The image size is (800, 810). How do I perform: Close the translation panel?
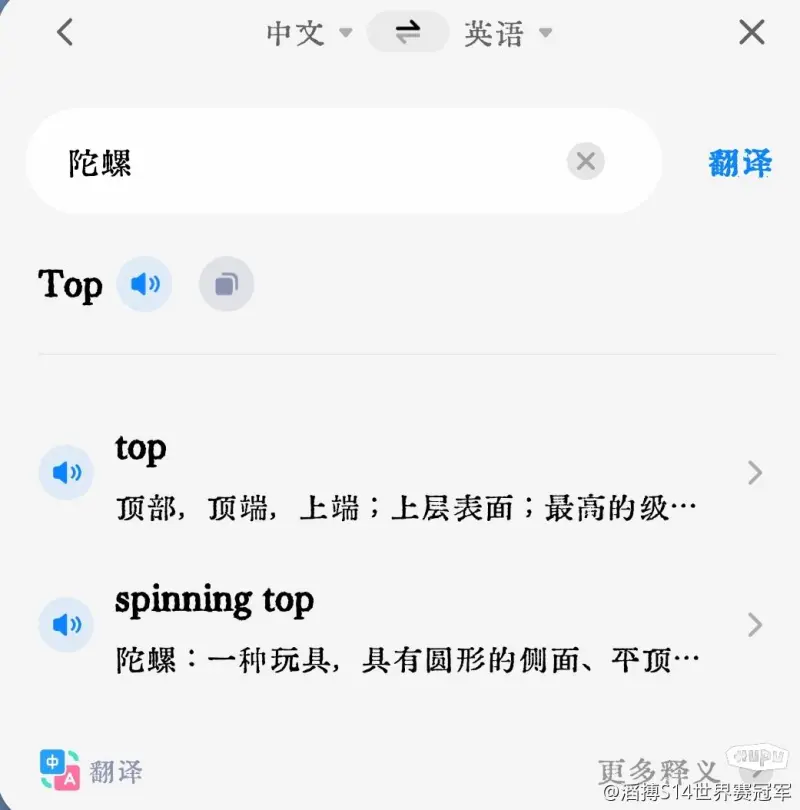[x=751, y=33]
